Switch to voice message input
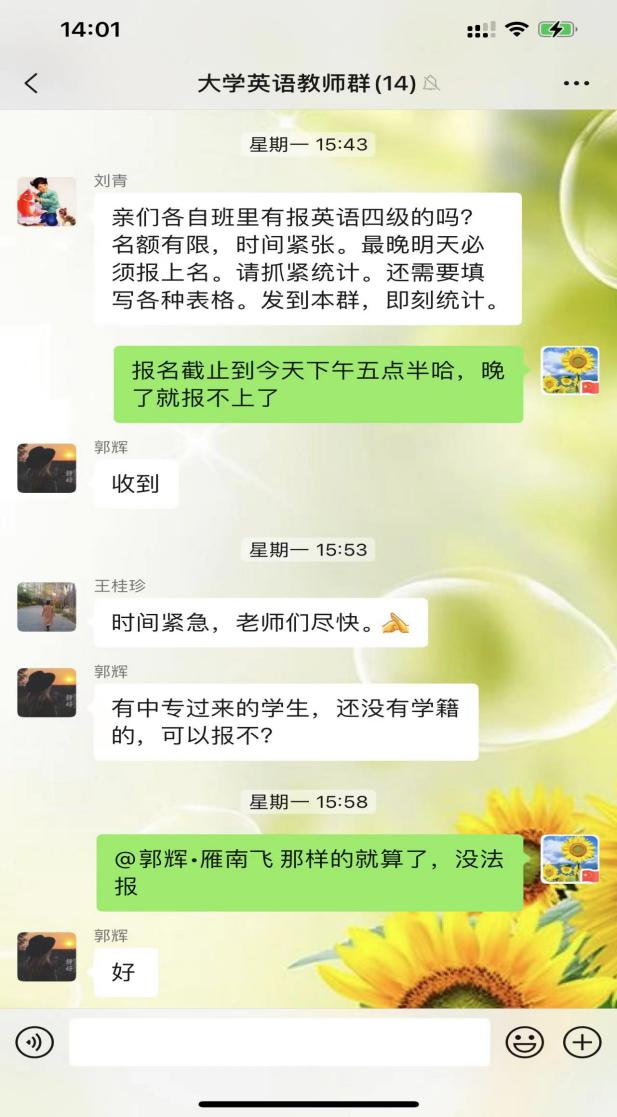Image resolution: width=617 pixels, height=1117 pixels. coord(33,1043)
